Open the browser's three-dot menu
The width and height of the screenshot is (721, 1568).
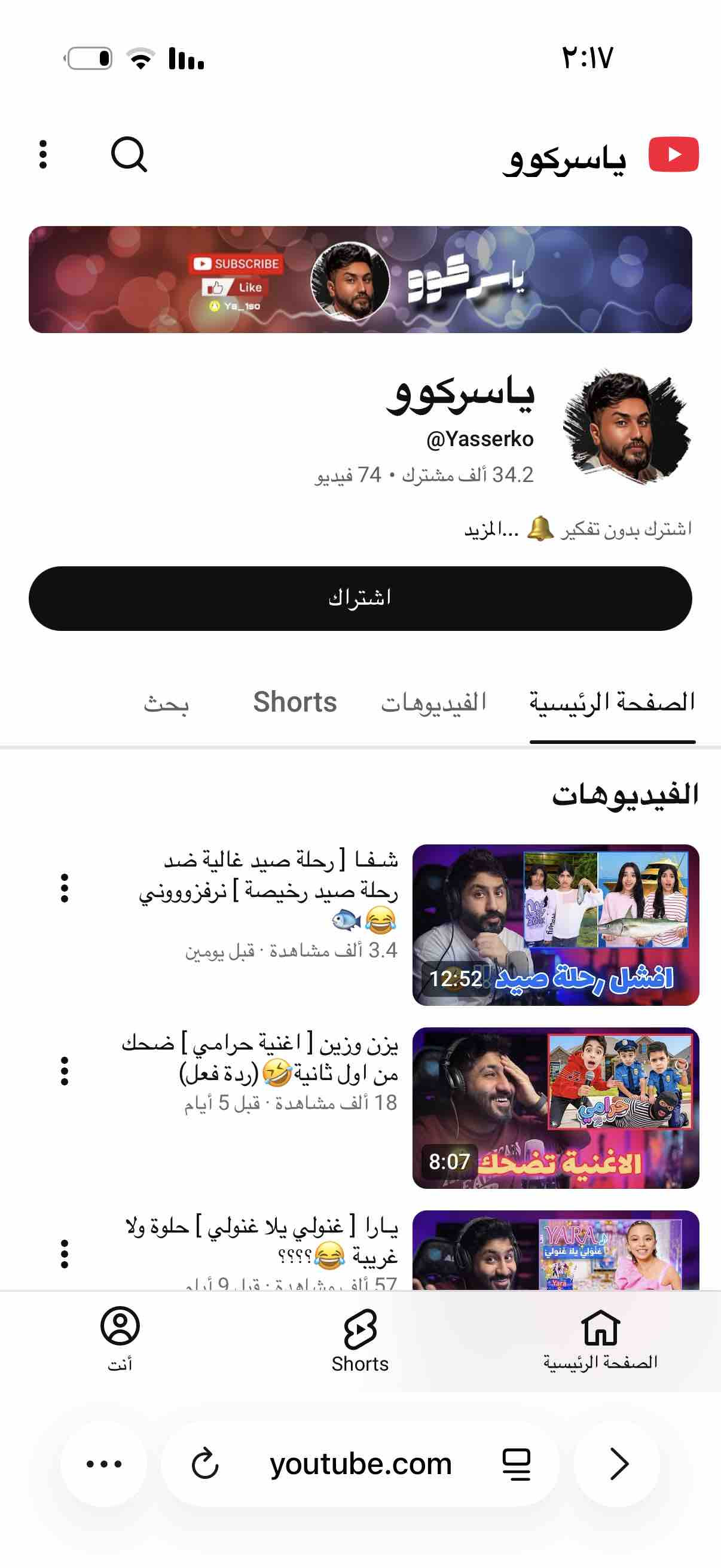tap(104, 1463)
